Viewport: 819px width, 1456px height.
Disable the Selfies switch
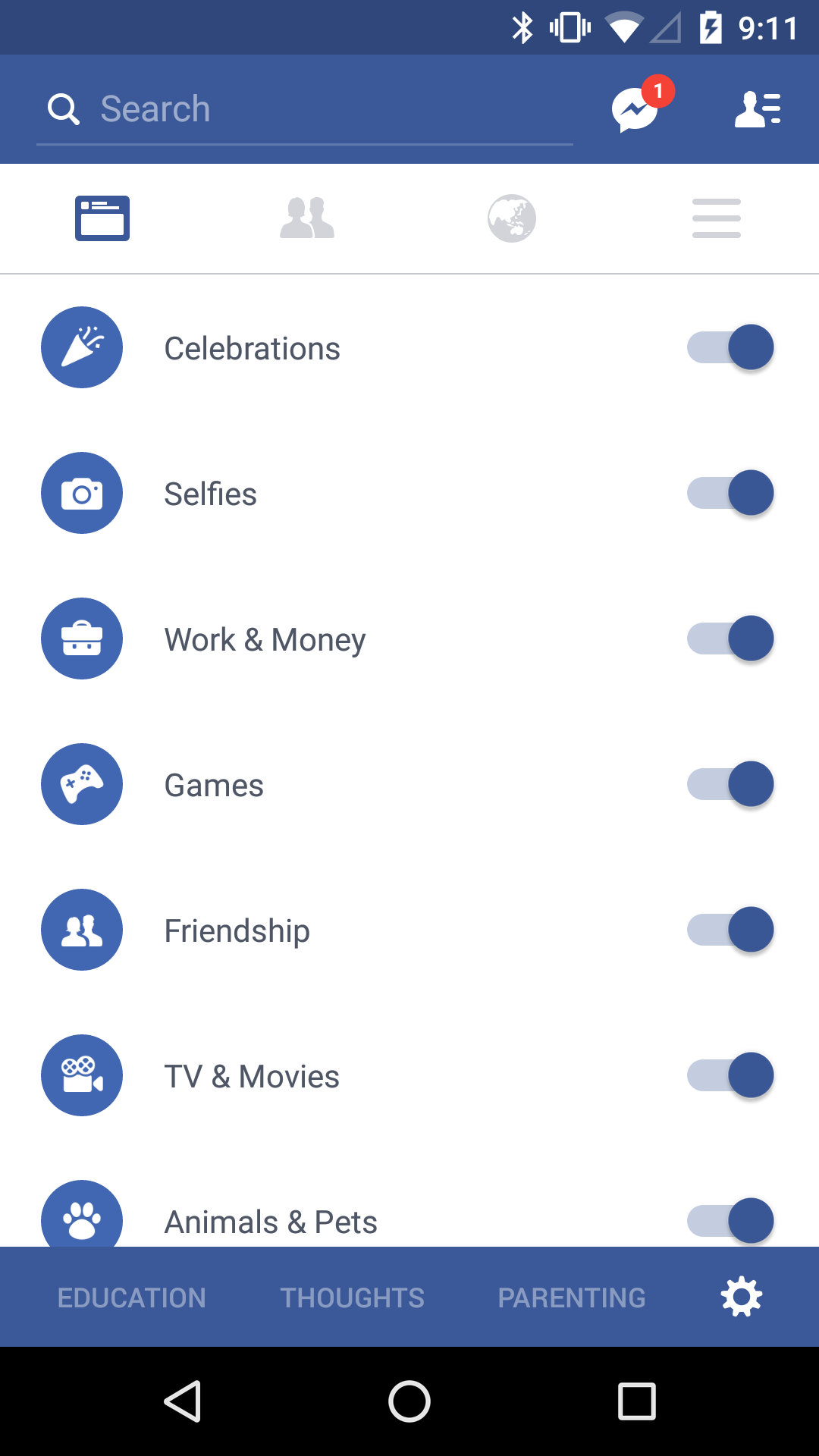(x=728, y=493)
